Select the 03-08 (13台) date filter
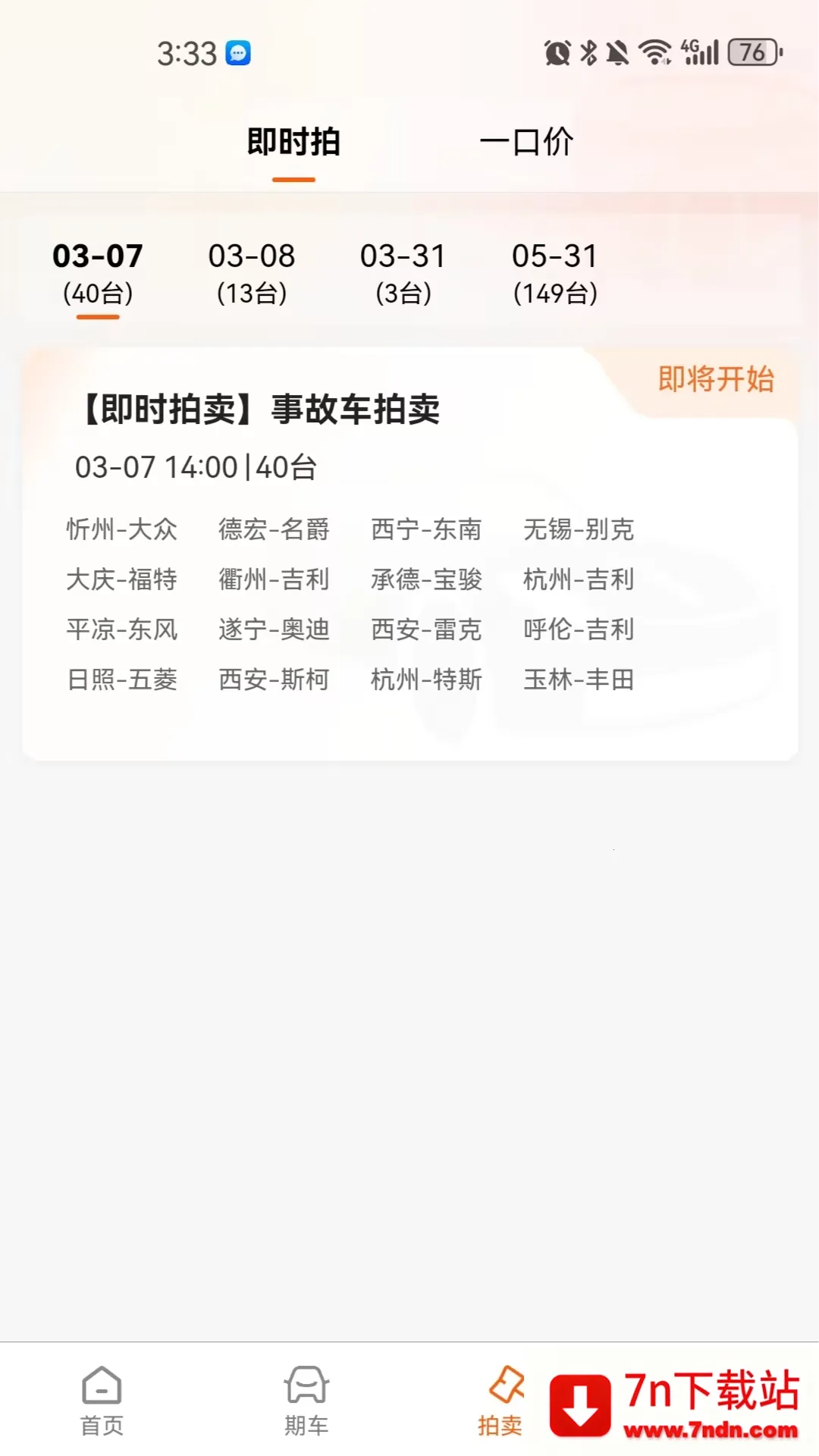This screenshot has width=819, height=1456. point(251,273)
